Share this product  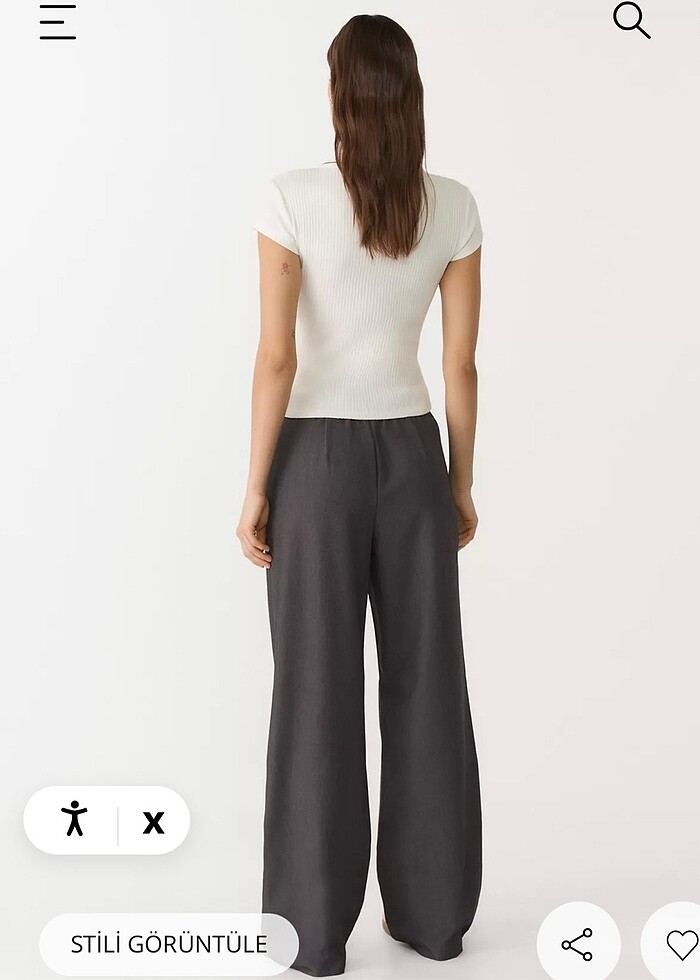578,944
